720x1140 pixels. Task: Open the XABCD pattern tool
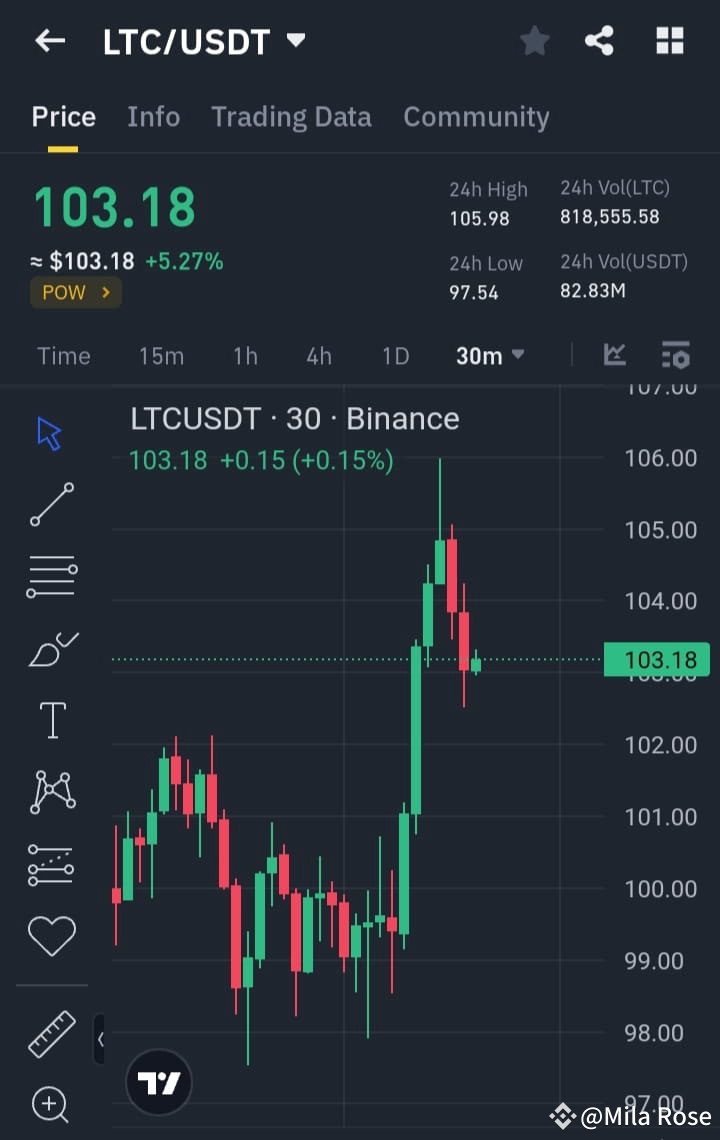(50, 791)
